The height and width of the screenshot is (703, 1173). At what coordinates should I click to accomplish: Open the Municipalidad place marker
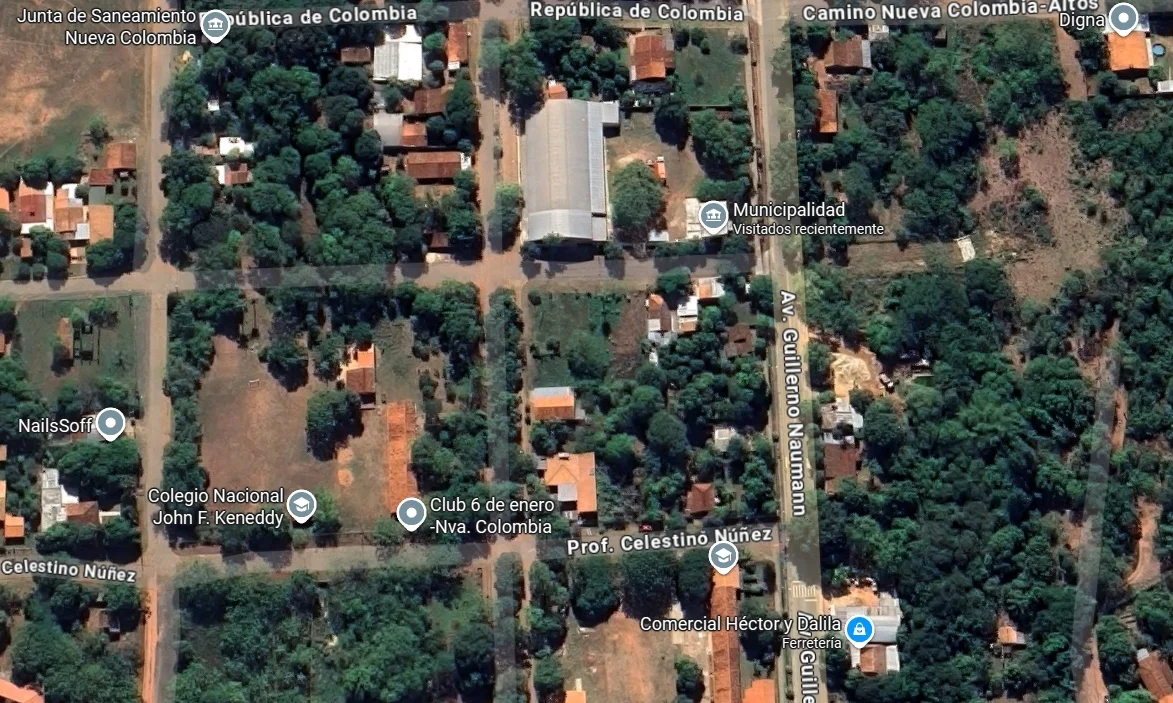713,216
